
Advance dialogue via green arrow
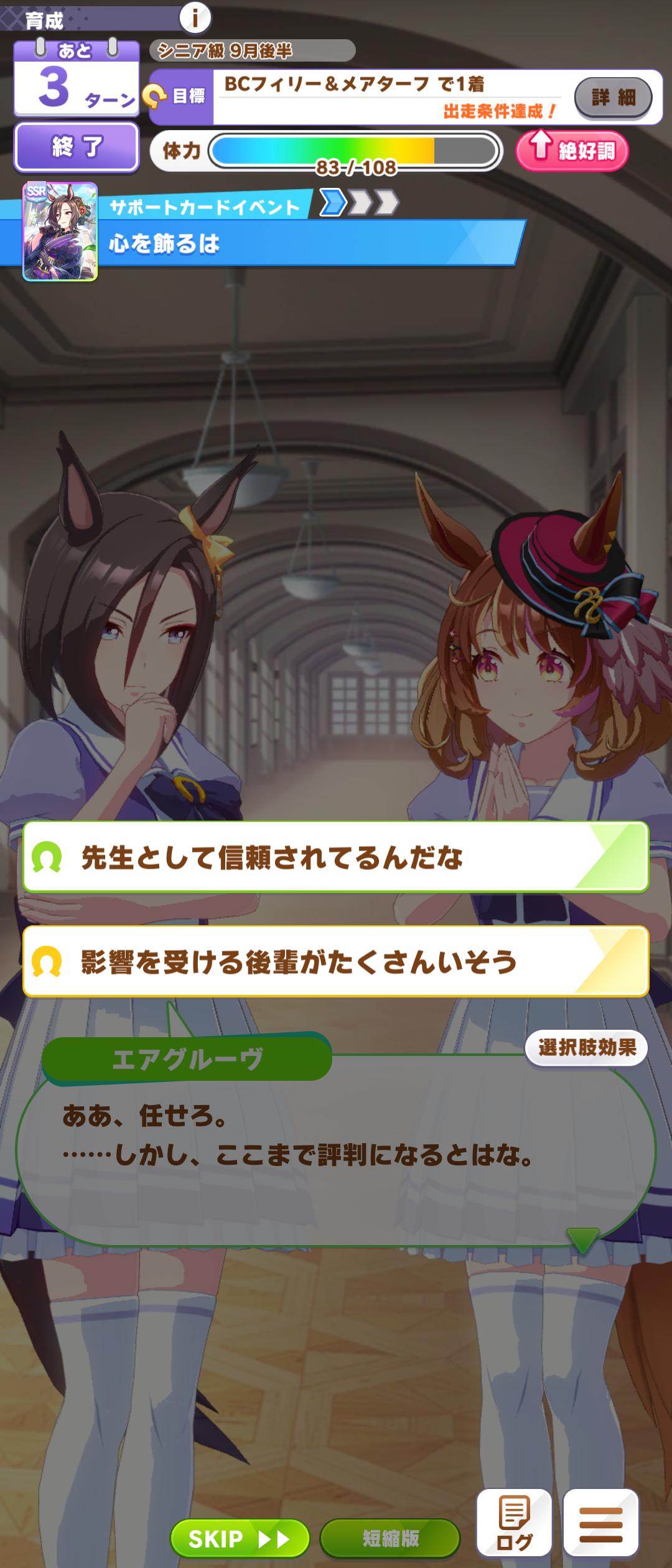(x=582, y=1239)
